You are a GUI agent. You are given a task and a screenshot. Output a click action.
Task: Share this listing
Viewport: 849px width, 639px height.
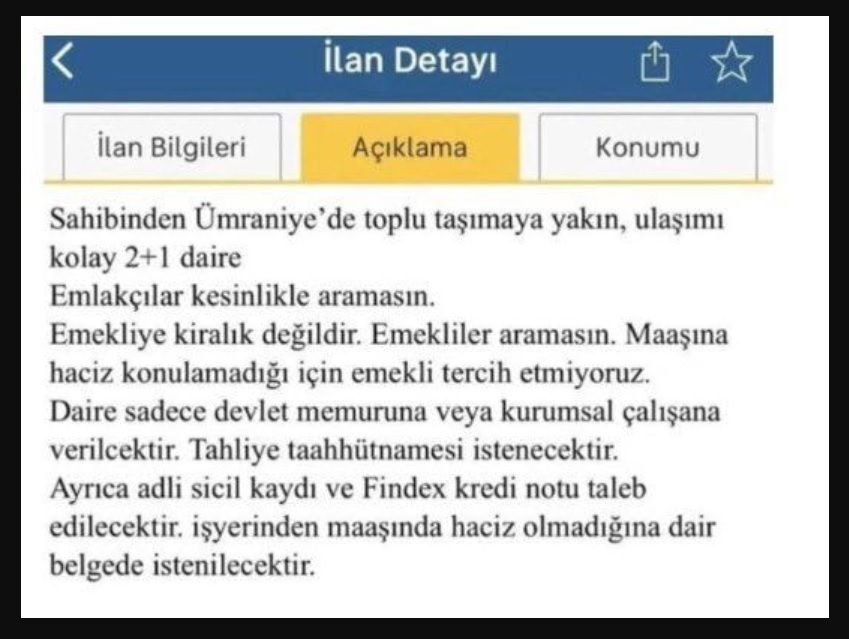(x=653, y=64)
